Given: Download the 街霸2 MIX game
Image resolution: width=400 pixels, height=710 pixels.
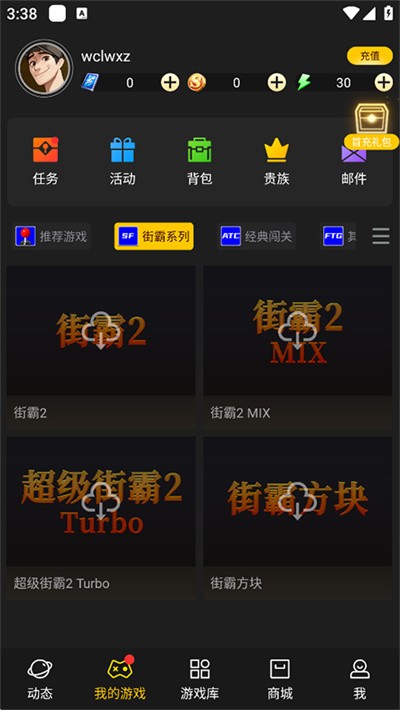Looking at the screenshot, I should pyautogui.click(x=297, y=331).
